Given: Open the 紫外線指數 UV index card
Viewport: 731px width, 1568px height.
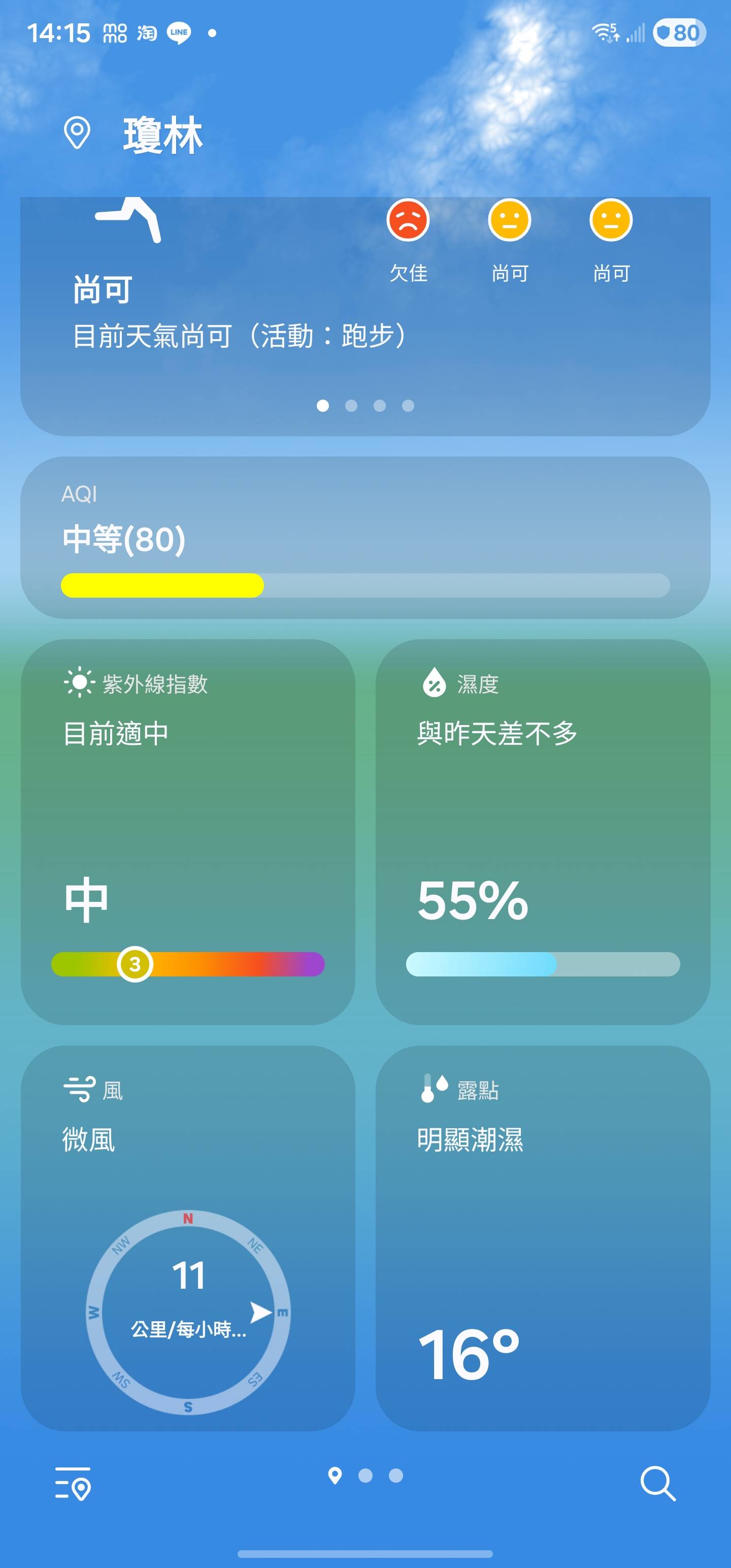Looking at the screenshot, I should tap(187, 832).
